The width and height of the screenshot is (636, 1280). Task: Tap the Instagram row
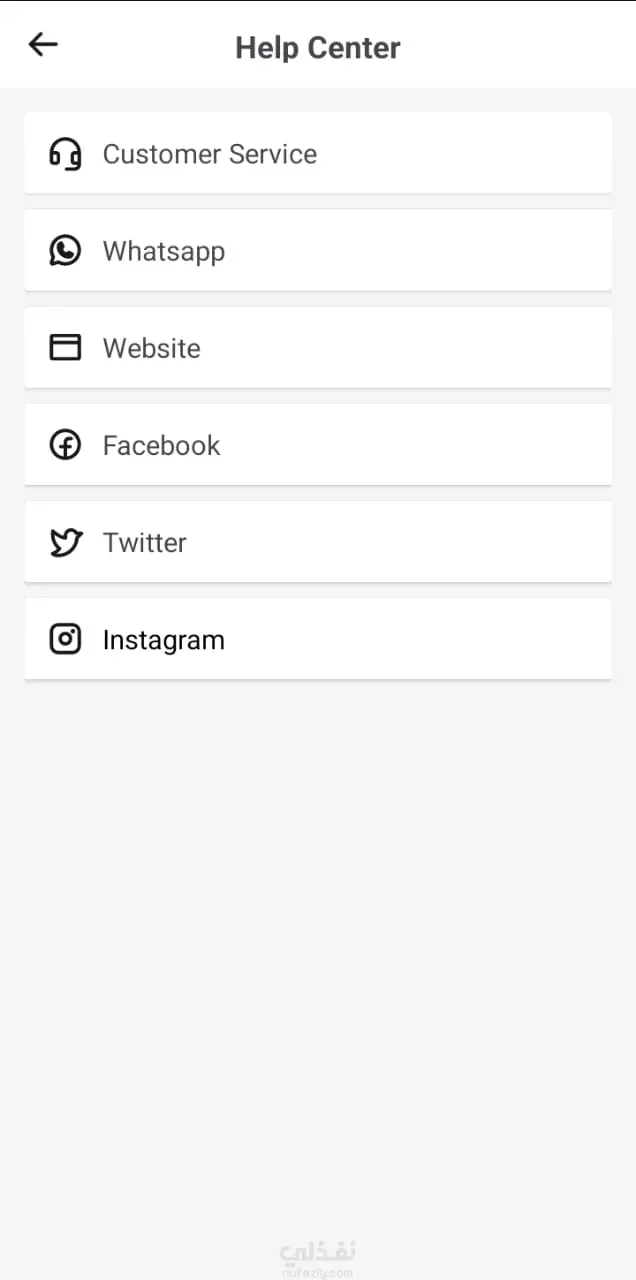pyautogui.click(x=317, y=639)
